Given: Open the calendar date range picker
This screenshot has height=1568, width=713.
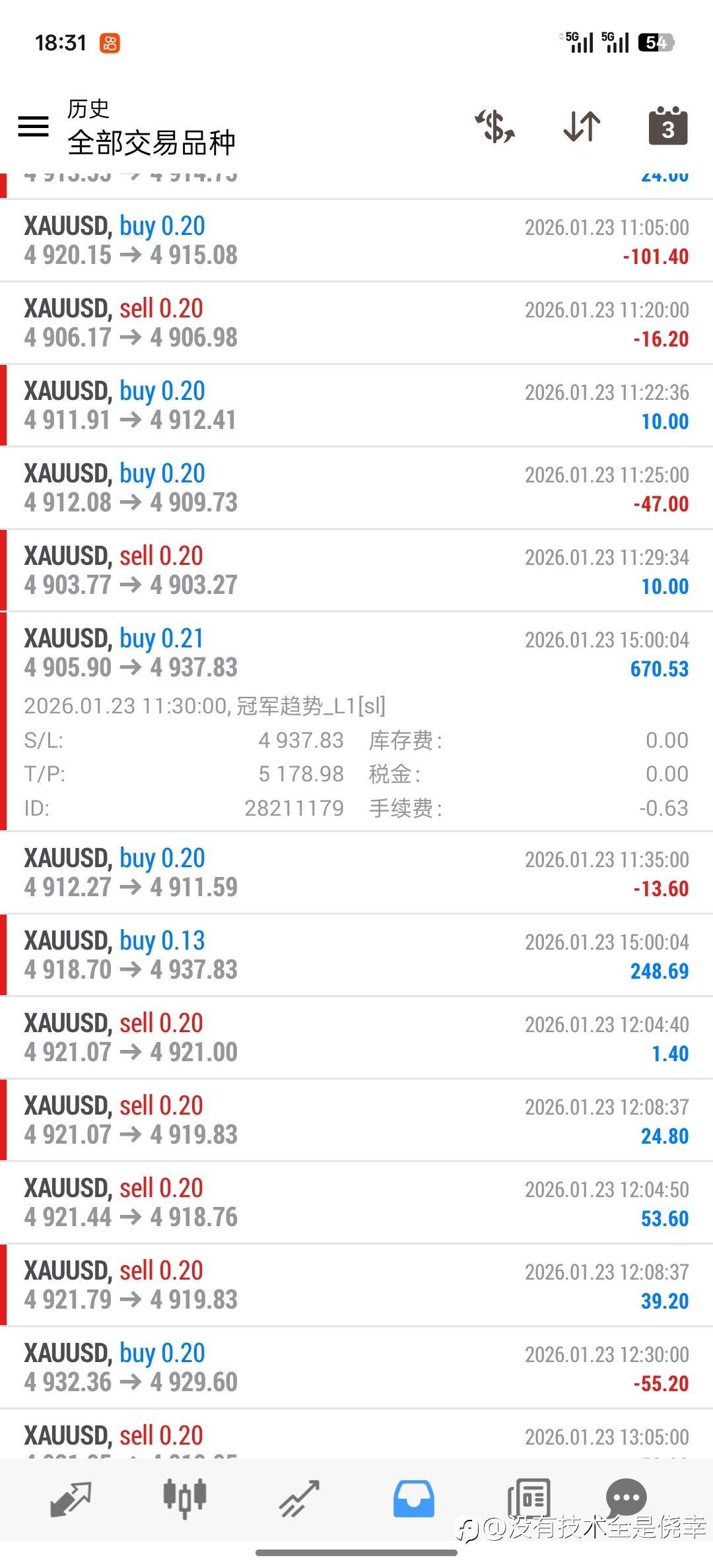Looking at the screenshot, I should (668, 125).
